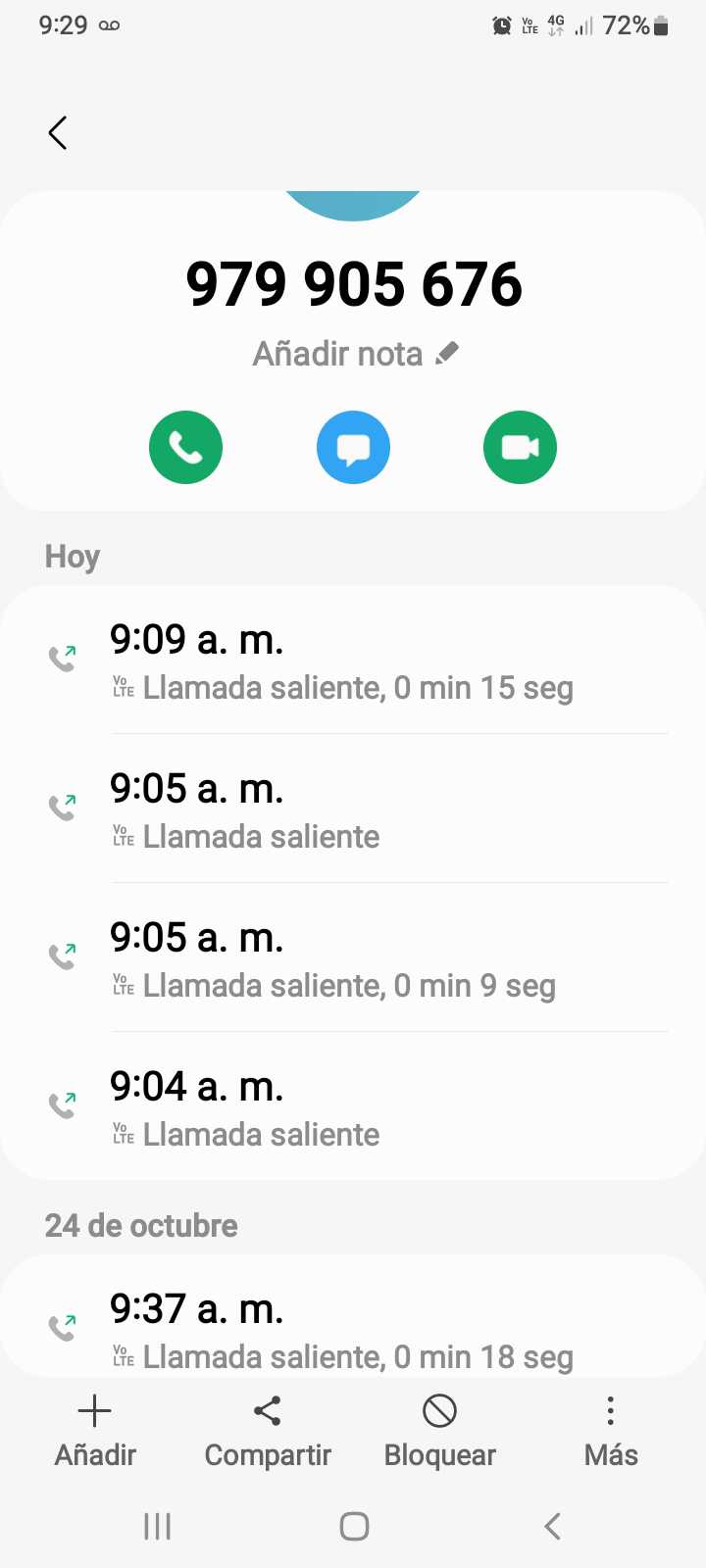Tap Añadir to add contact
Screen dimensions: 706x1568
tap(95, 1431)
